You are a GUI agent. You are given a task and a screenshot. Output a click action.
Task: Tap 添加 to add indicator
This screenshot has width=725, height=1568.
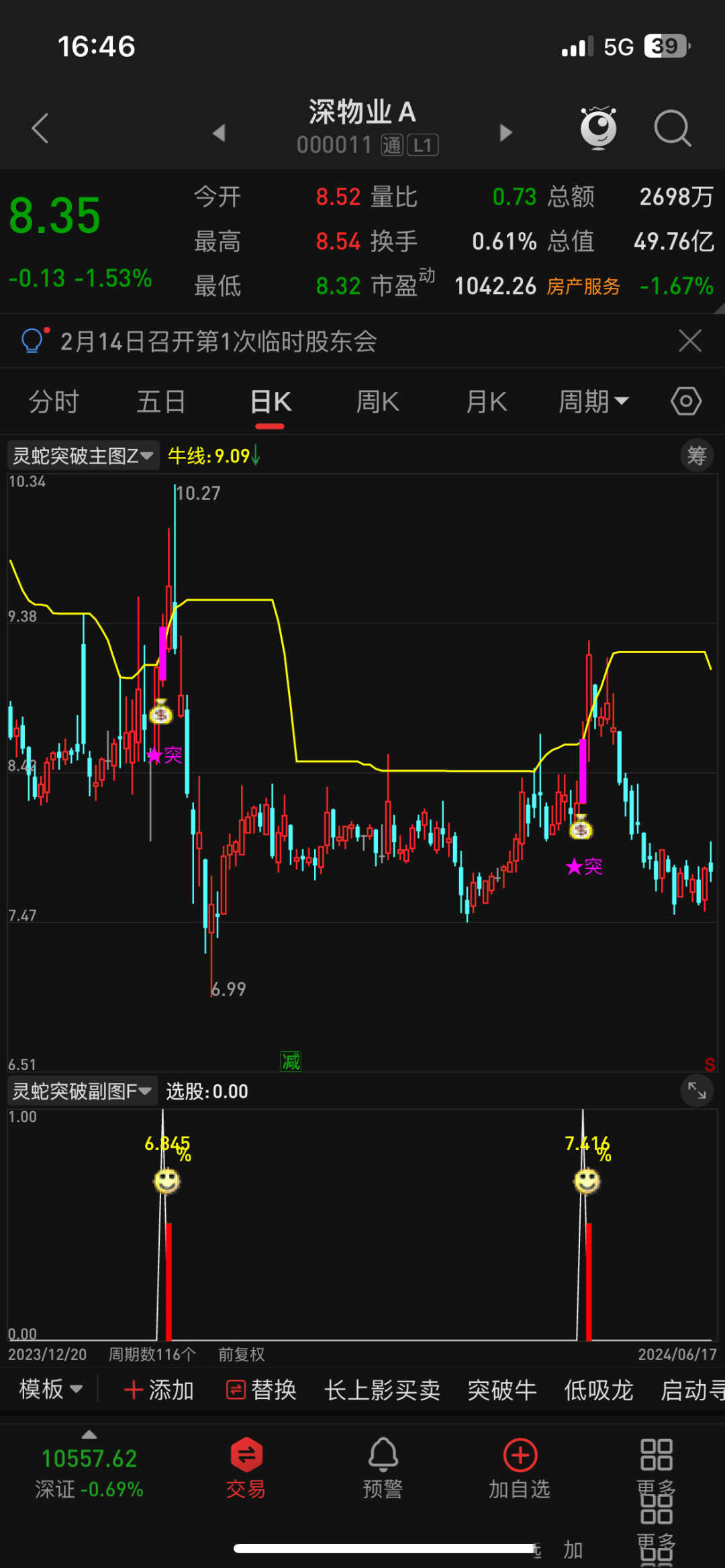(160, 1390)
